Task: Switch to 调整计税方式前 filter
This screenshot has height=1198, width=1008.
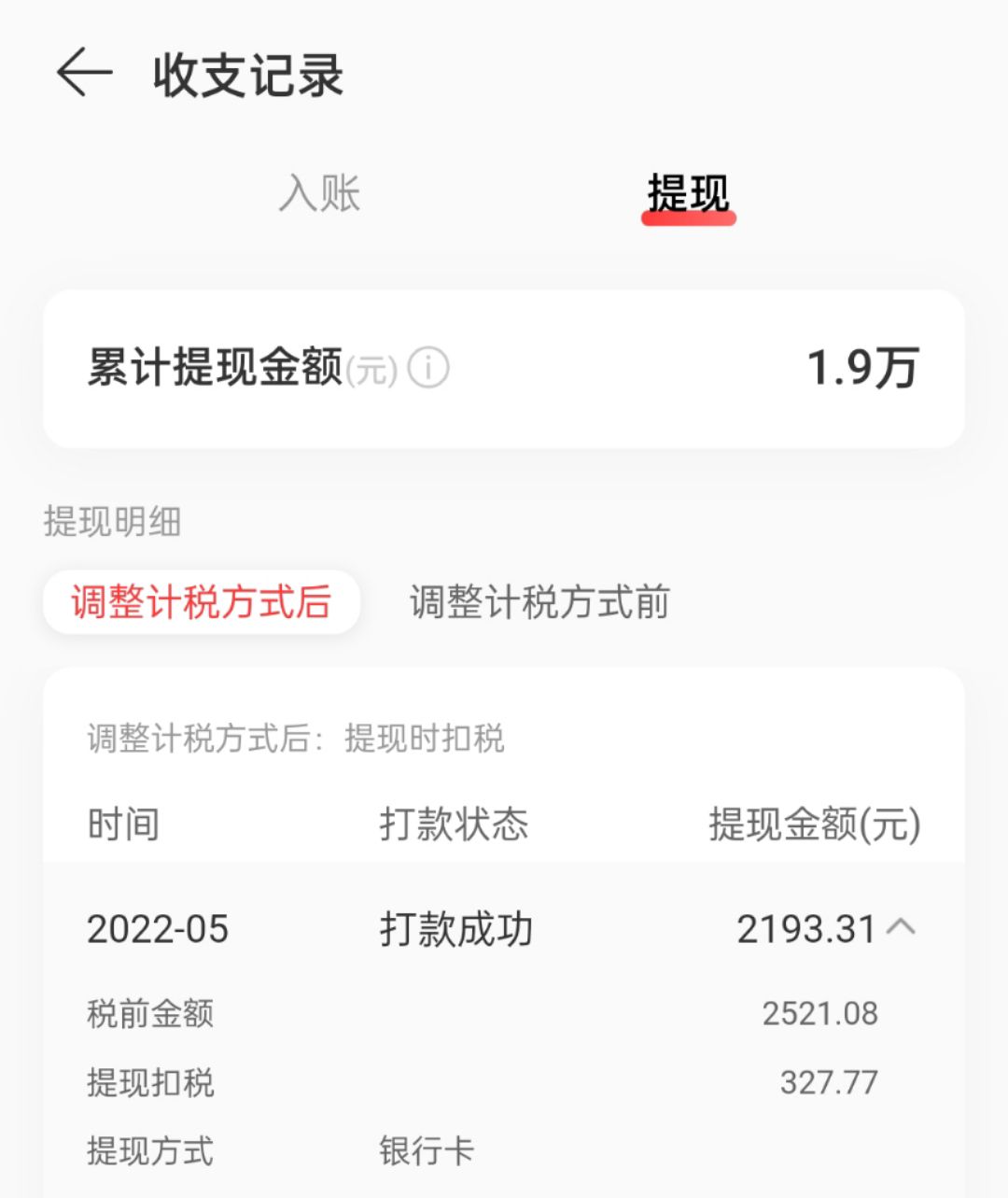Action: pyautogui.click(x=539, y=602)
